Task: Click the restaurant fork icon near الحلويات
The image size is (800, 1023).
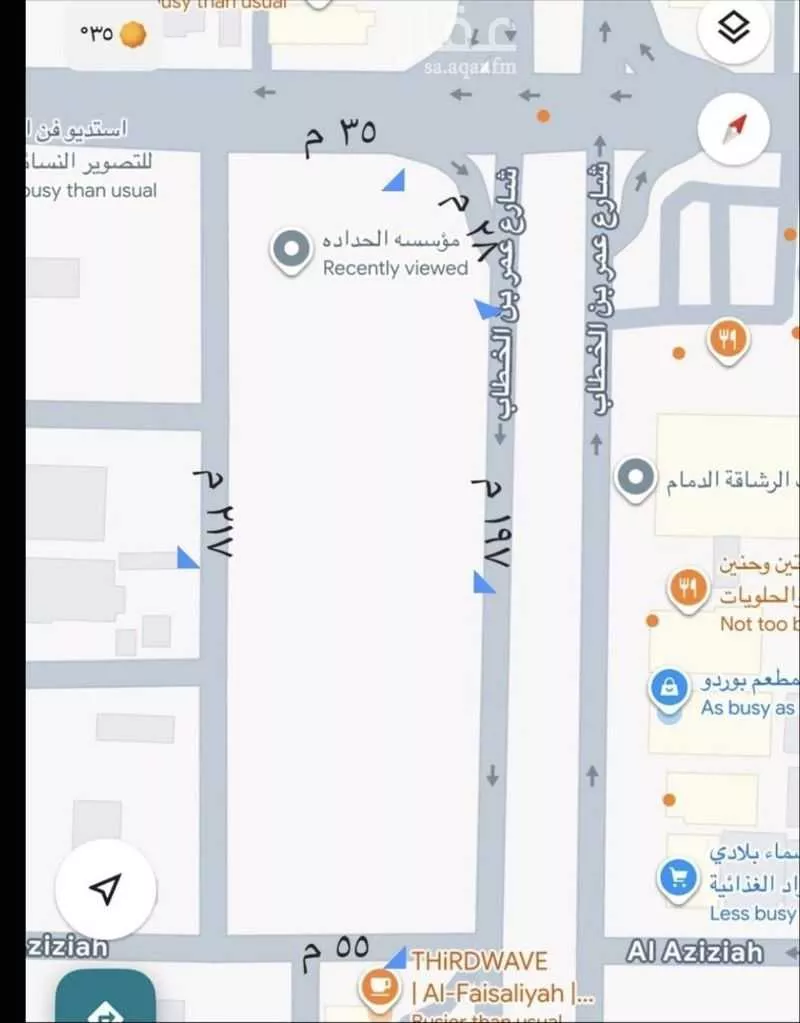Action: 688,585
